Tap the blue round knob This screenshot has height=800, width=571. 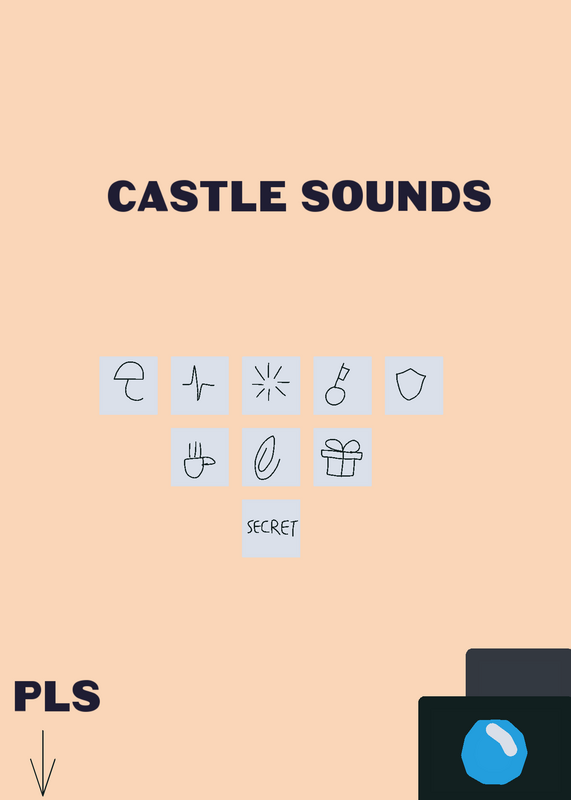point(494,752)
